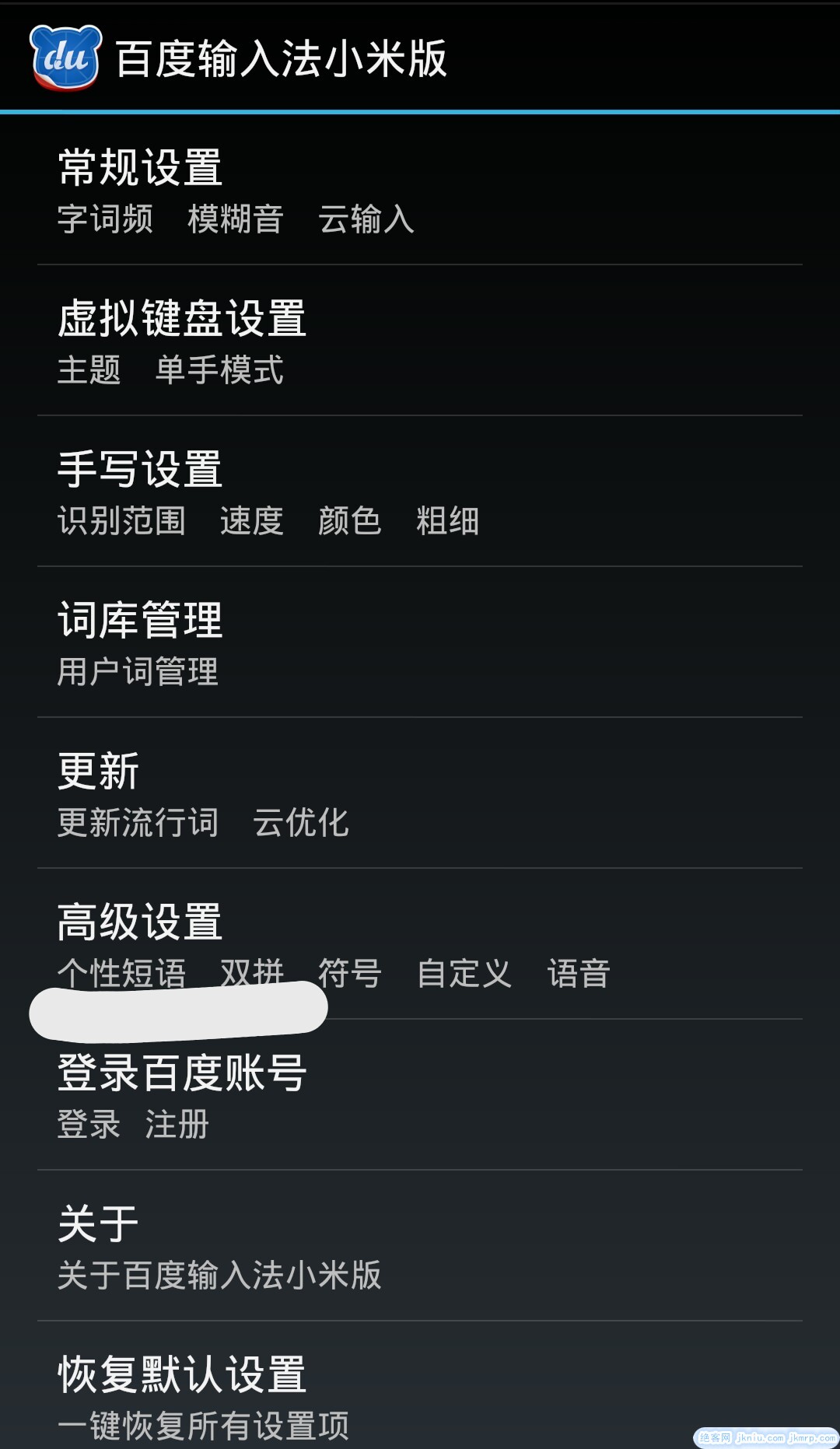Open 虚拟键盘设置 row
This screenshot has height=1449, width=840.
420,341
